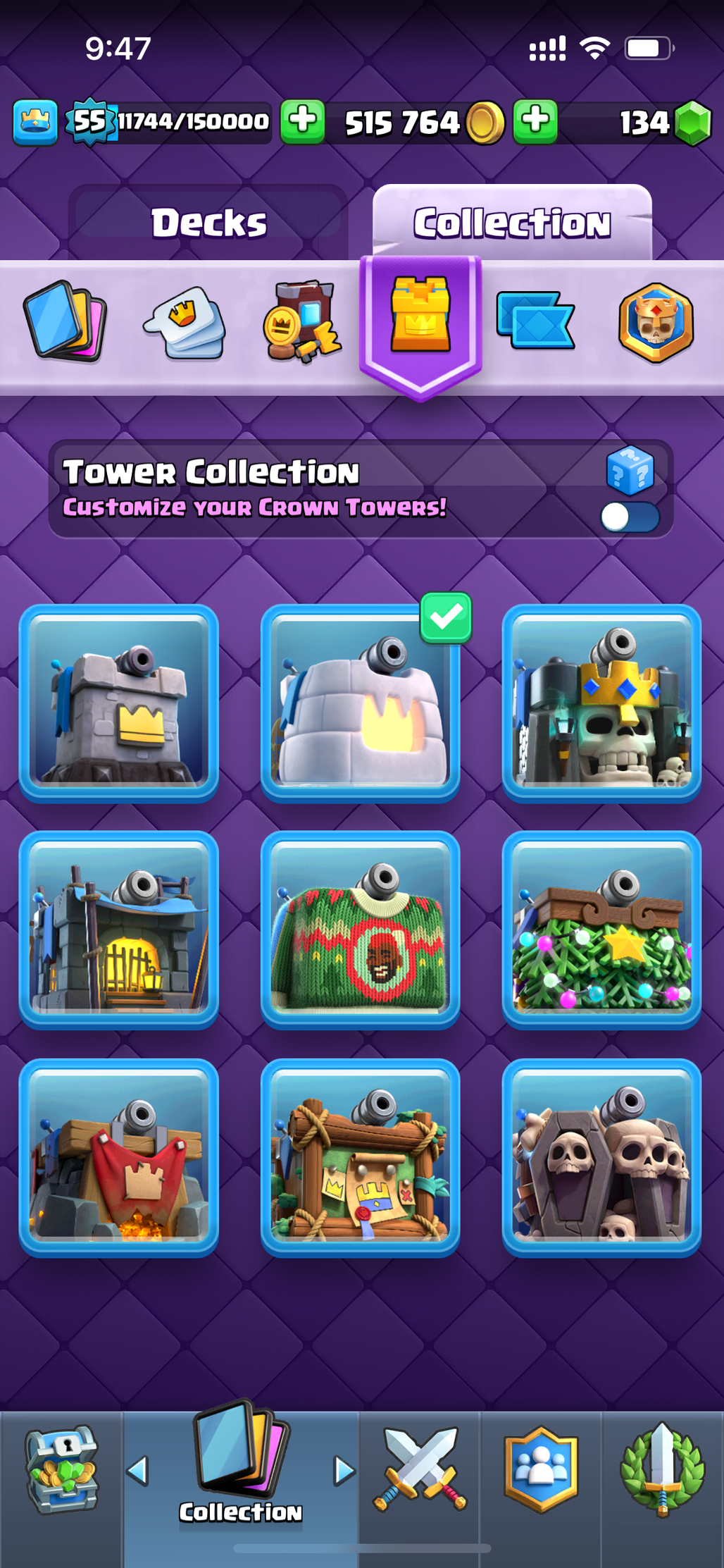Open the cards collection icon tab

(65, 323)
